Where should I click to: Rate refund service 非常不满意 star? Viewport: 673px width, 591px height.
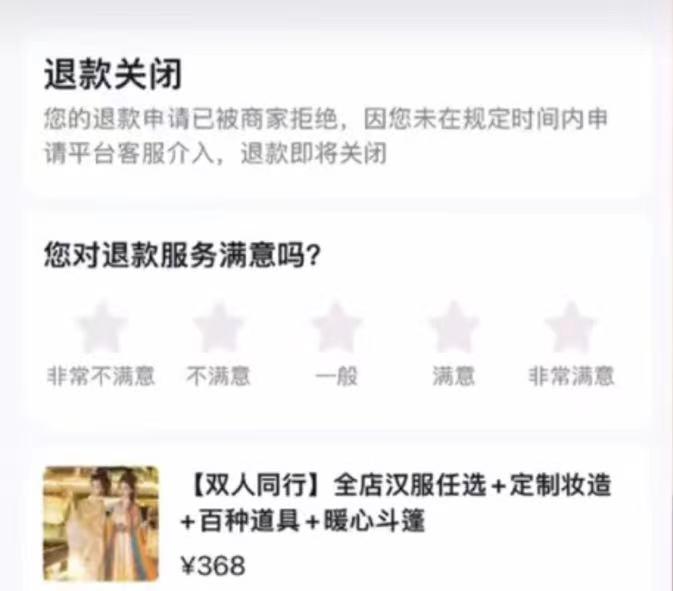point(101,328)
